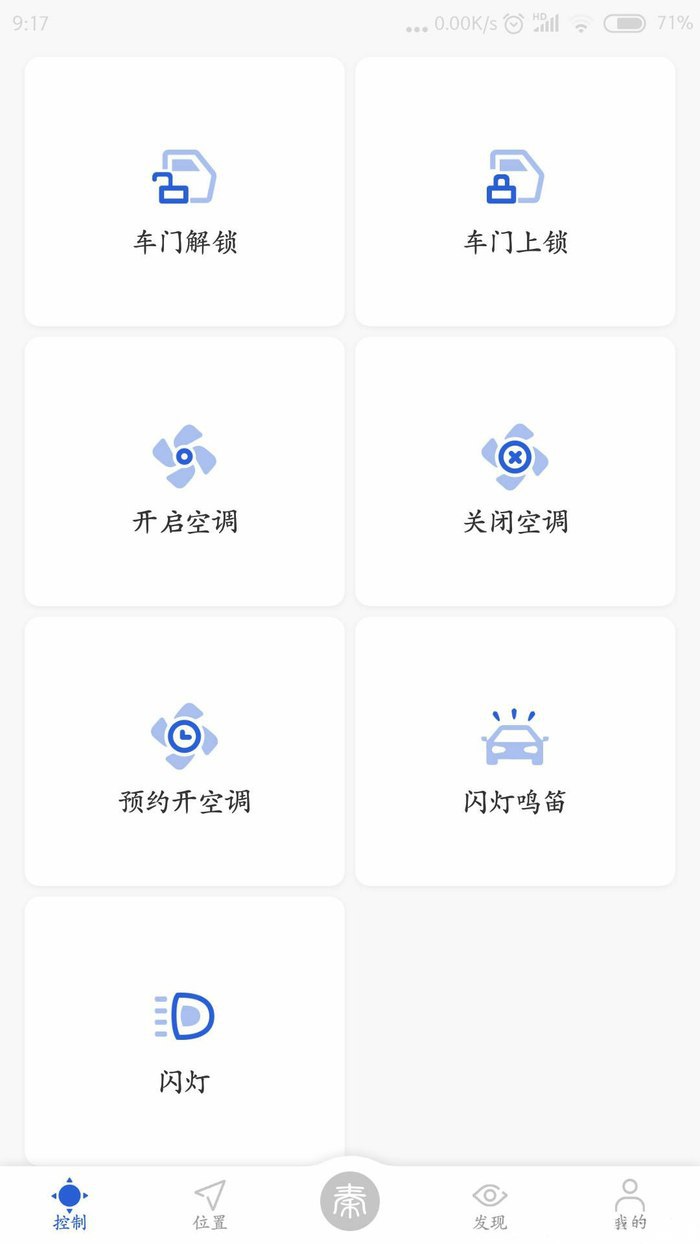Trigger 闪灯鸣笛 flash lights and horn

point(515,752)
